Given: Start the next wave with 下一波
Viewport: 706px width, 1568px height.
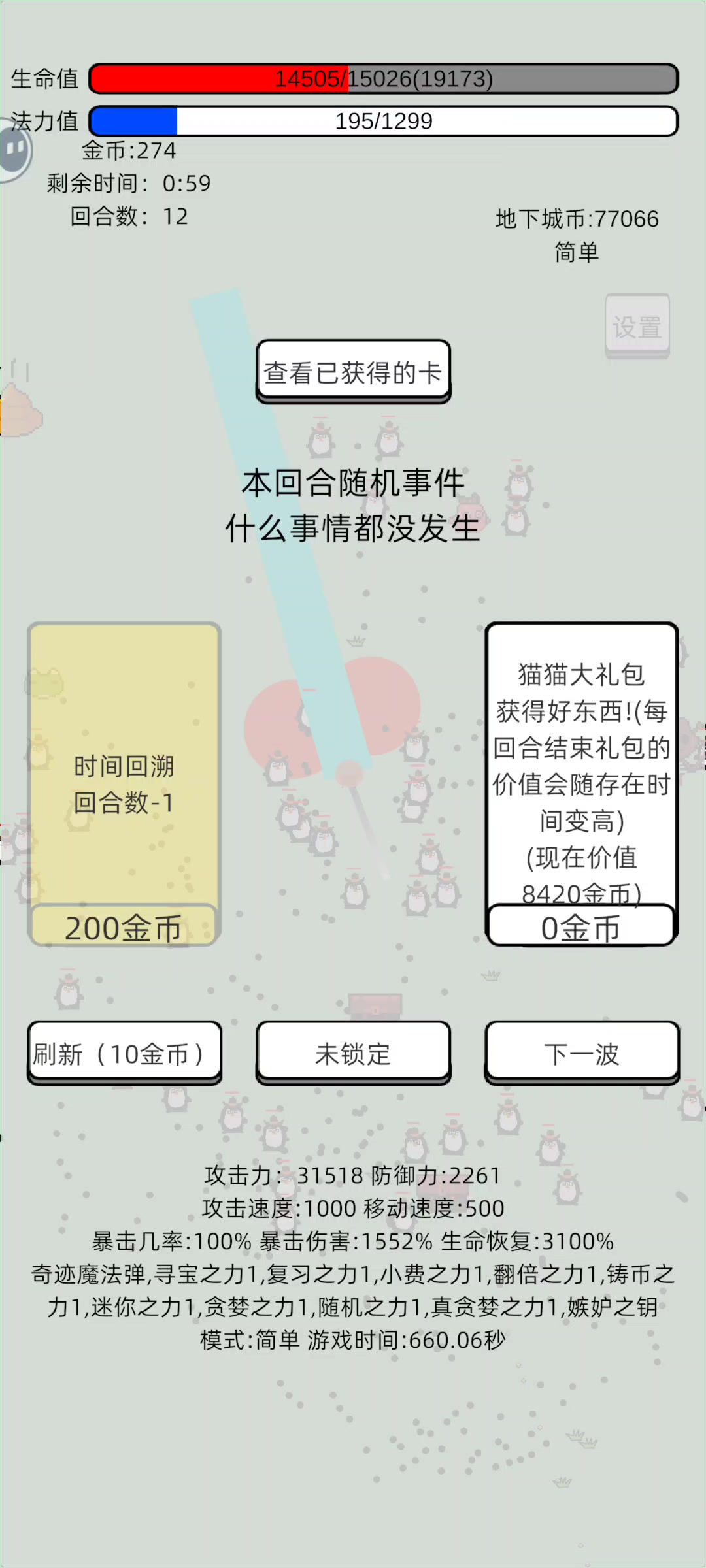Looking at the screenshot, I should coord(582,1053).
